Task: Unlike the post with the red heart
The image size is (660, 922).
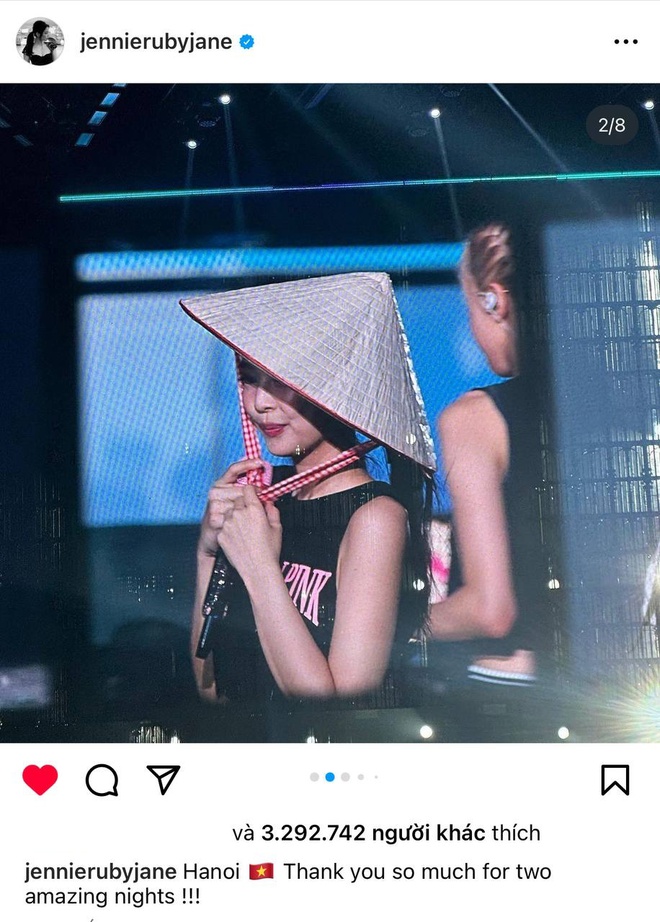Action: [x=40, y=779]
